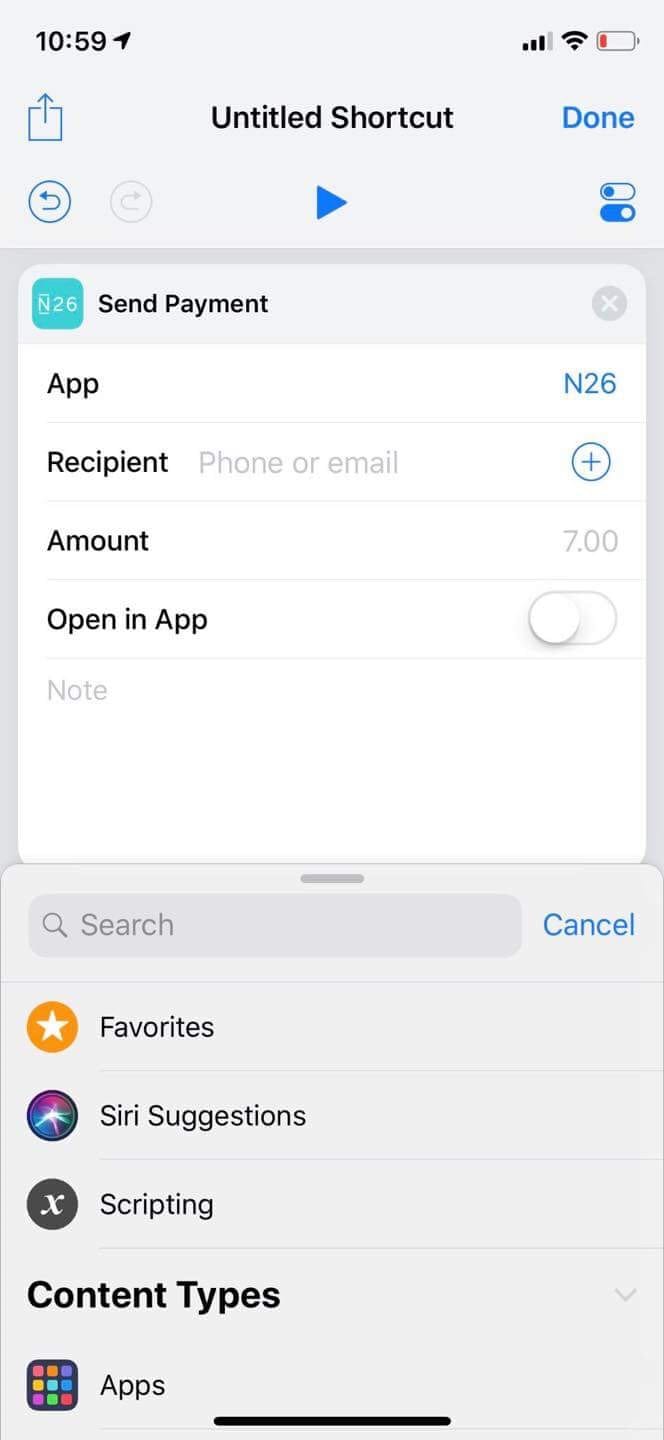Undo the last action

50,203
